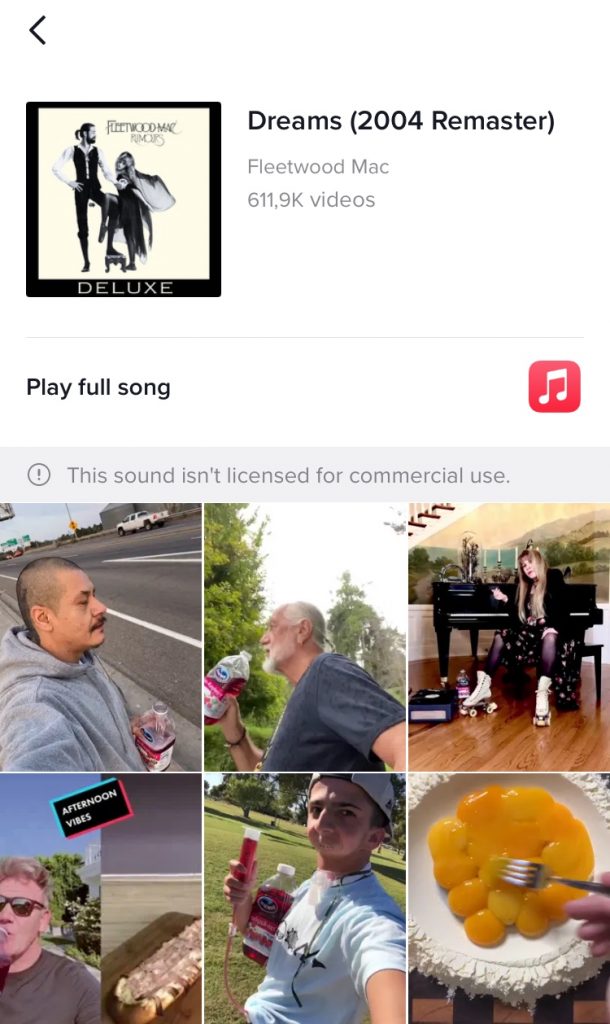Open video of bearded man drinking juice
Viewport: 610px width, 1024px height.
[304, 636]
